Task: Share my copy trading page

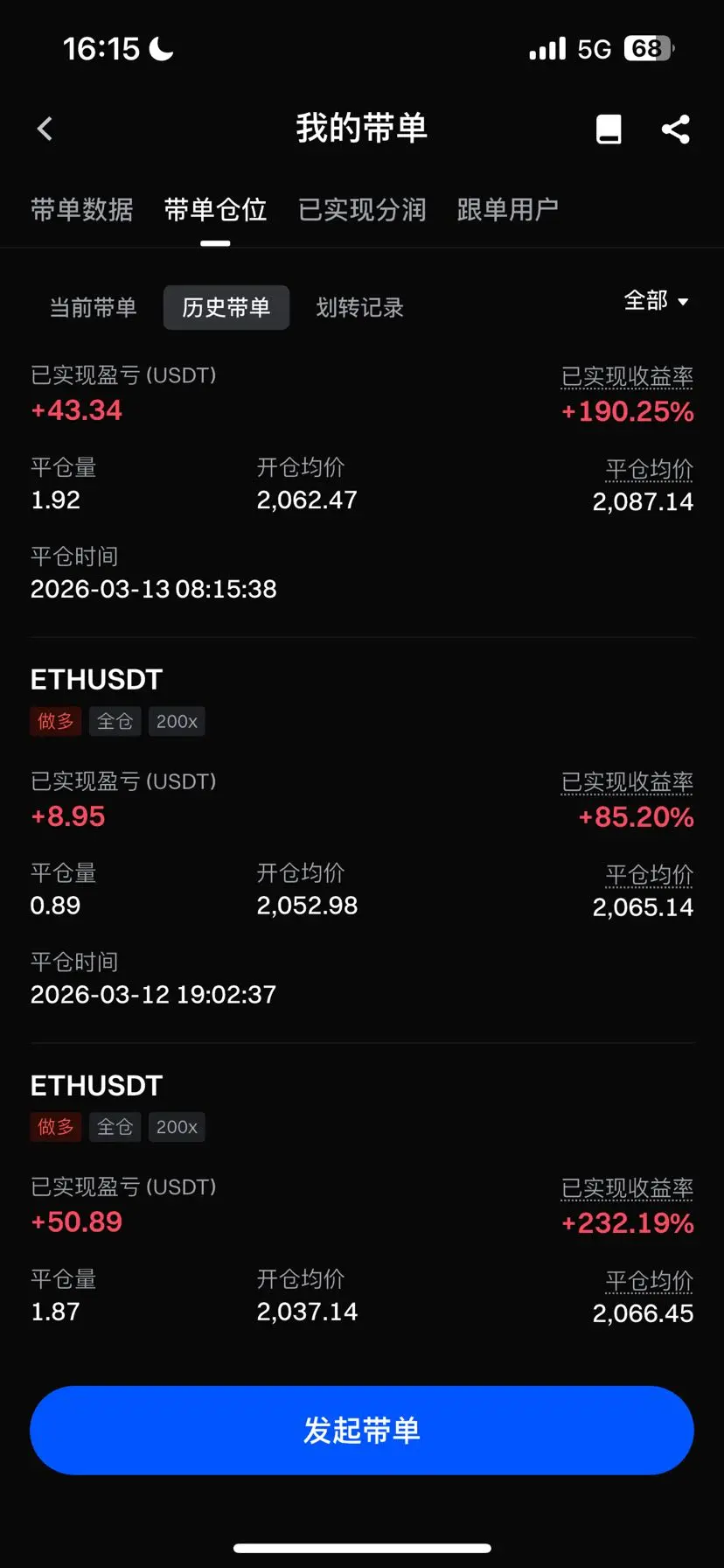Action: point(675,129)
